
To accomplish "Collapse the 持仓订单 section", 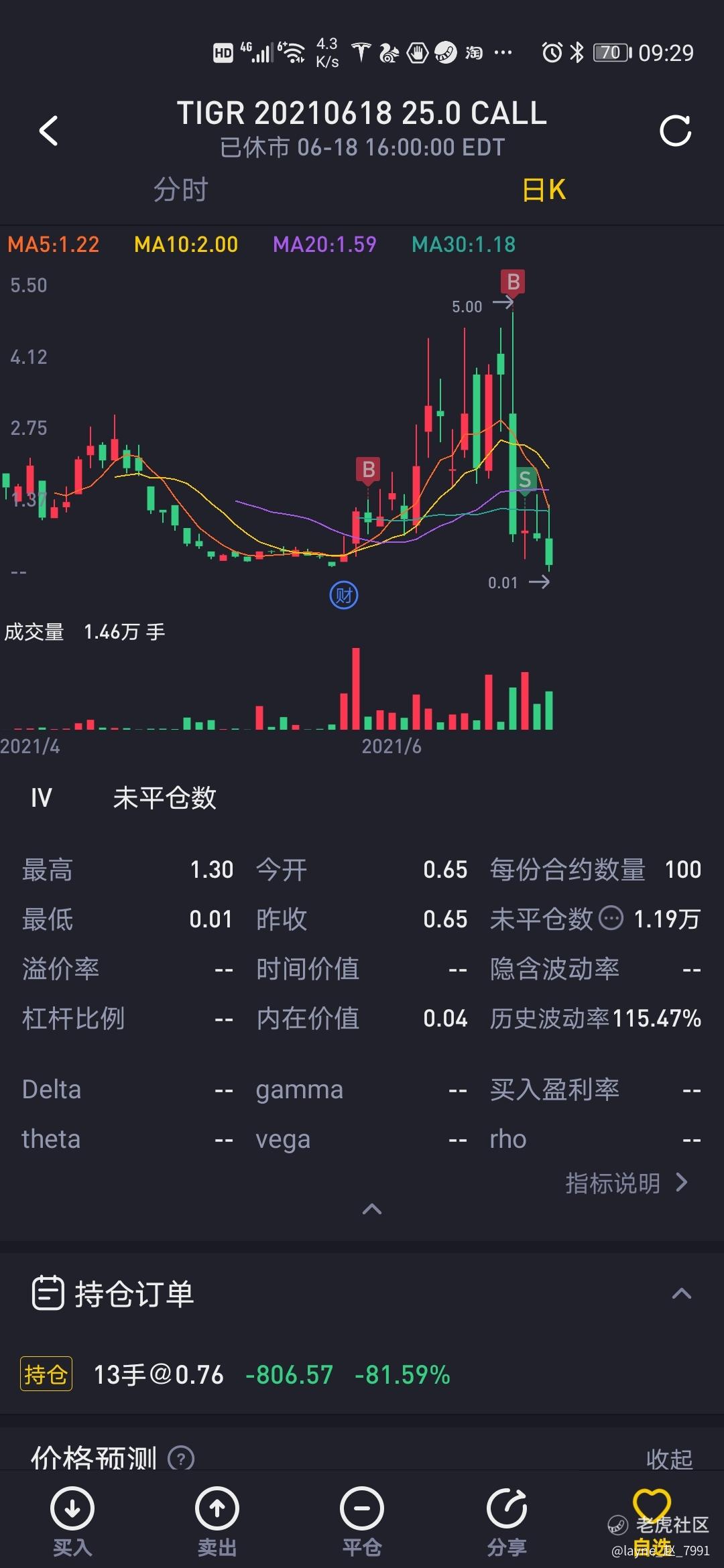I will (x=682, y=1293).
